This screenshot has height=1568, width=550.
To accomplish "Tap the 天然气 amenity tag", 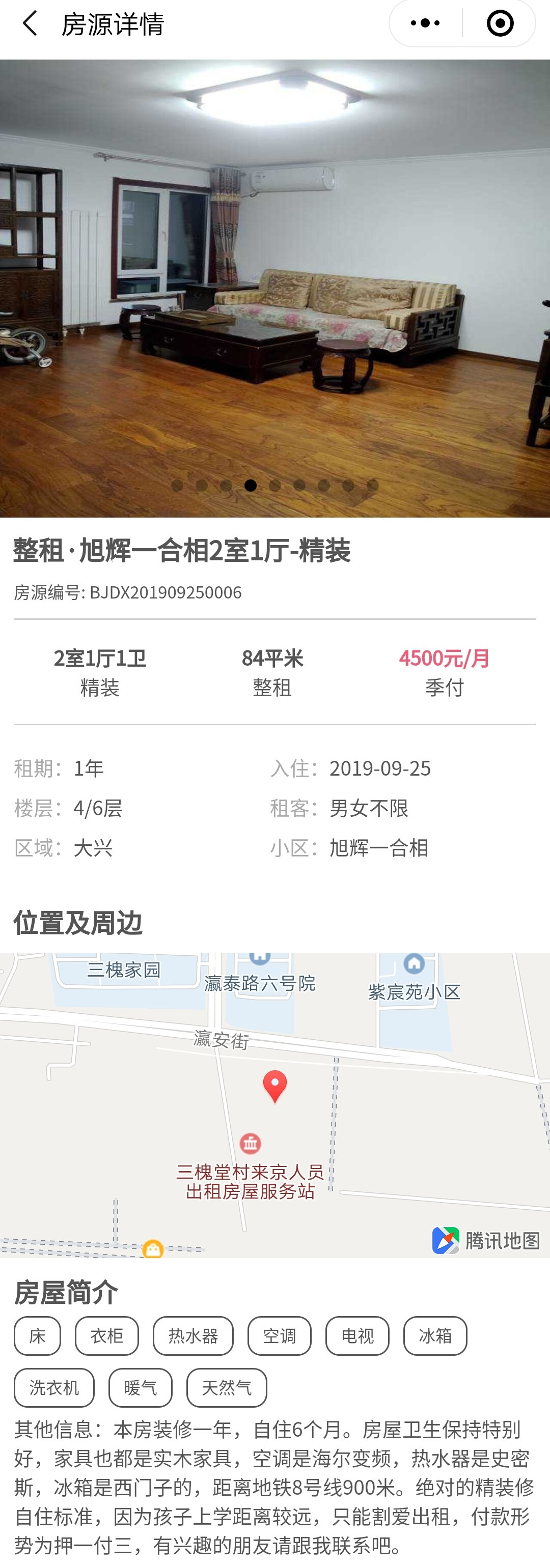I will click(x=226, y=1388).
